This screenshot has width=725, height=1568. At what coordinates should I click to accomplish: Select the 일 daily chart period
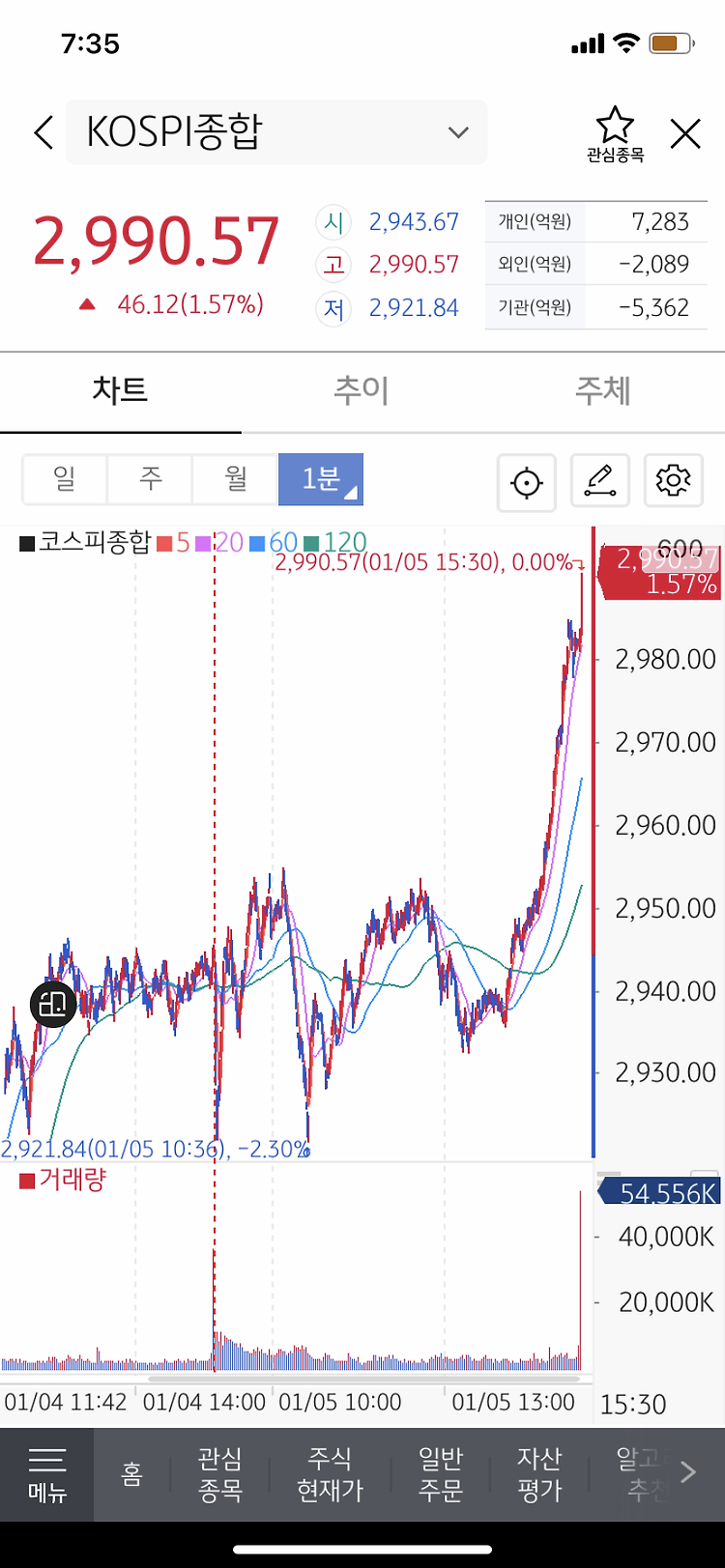coord(65,478)
